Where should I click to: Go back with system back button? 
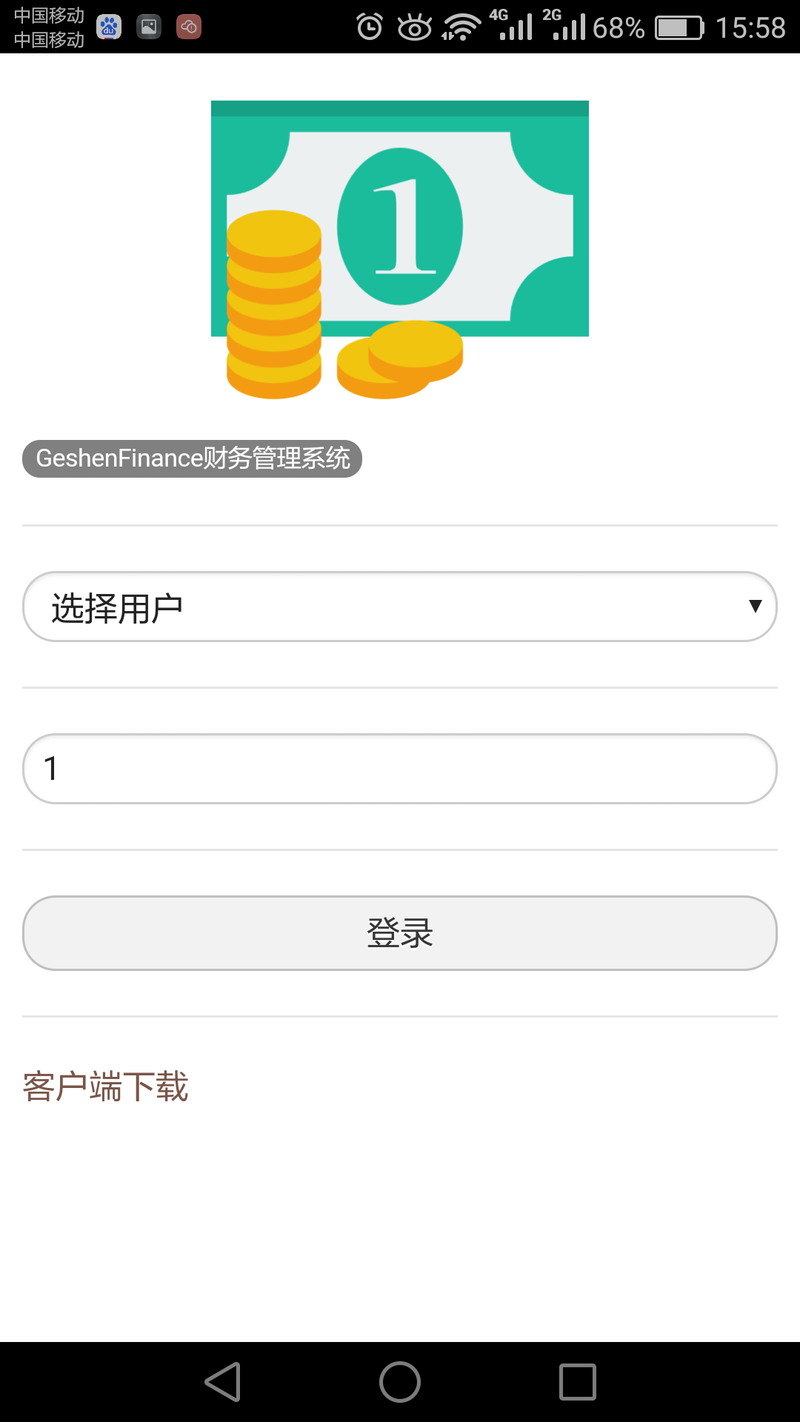click(x=223, y=1382)
